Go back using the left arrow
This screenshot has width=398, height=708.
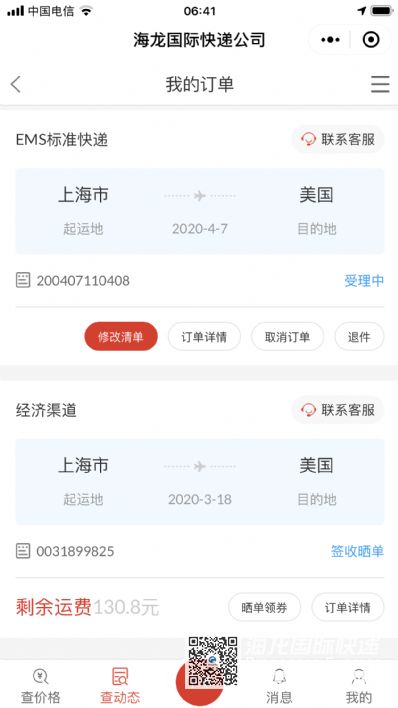coord(16,84)
